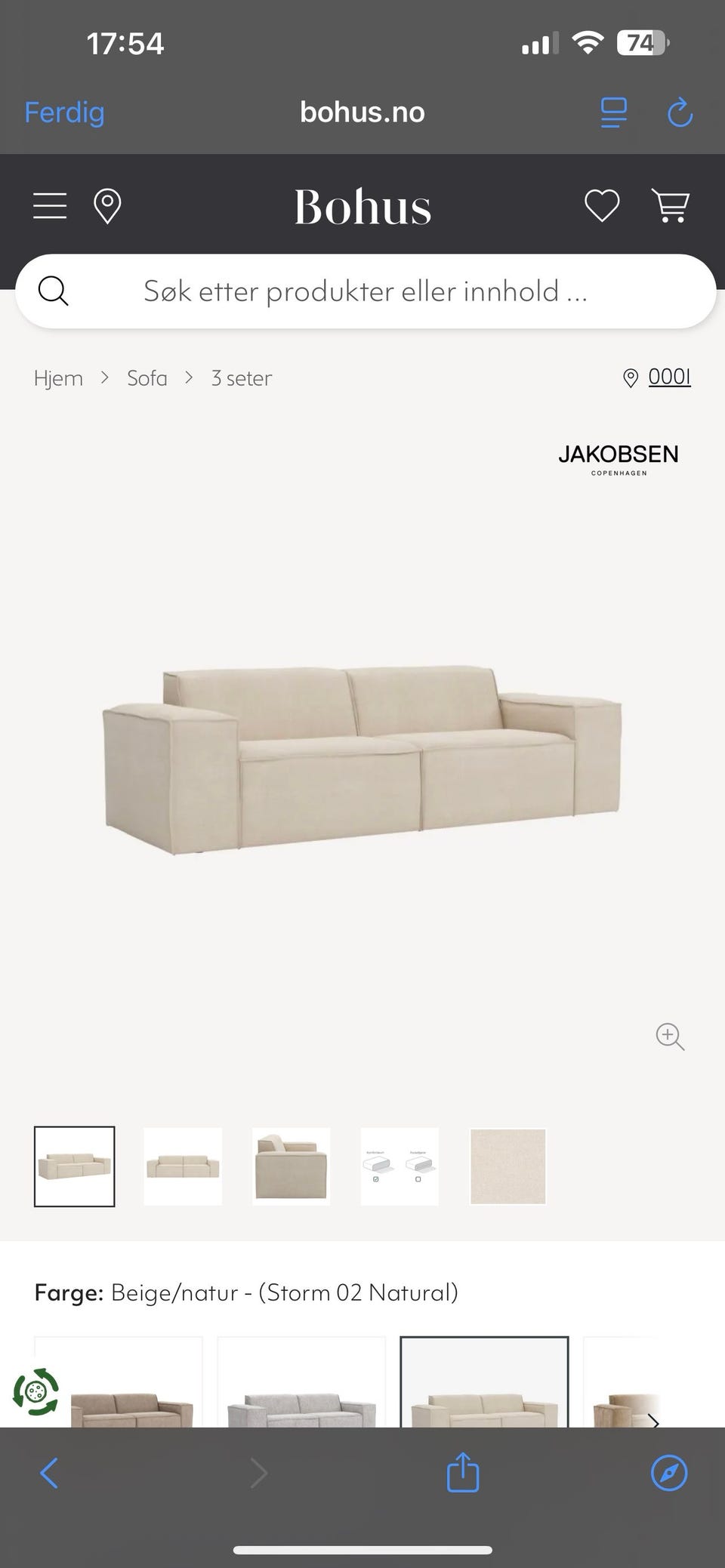Open the 3 seter breadcrumb link
Image resolution: width=725 pixels, height=1568 pixels.
tap(242, 377)
